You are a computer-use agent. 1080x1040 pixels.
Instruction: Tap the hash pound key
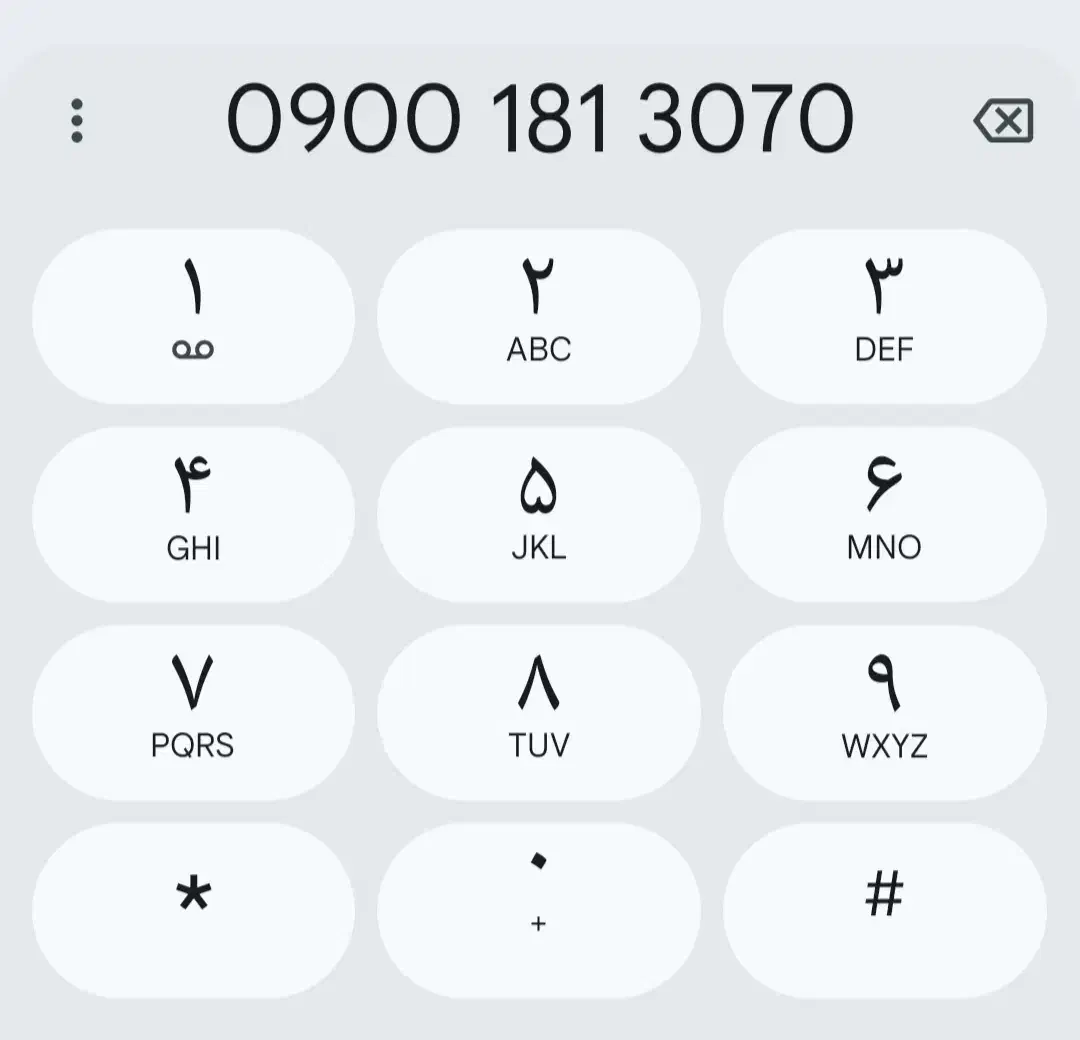pos(884,910)
